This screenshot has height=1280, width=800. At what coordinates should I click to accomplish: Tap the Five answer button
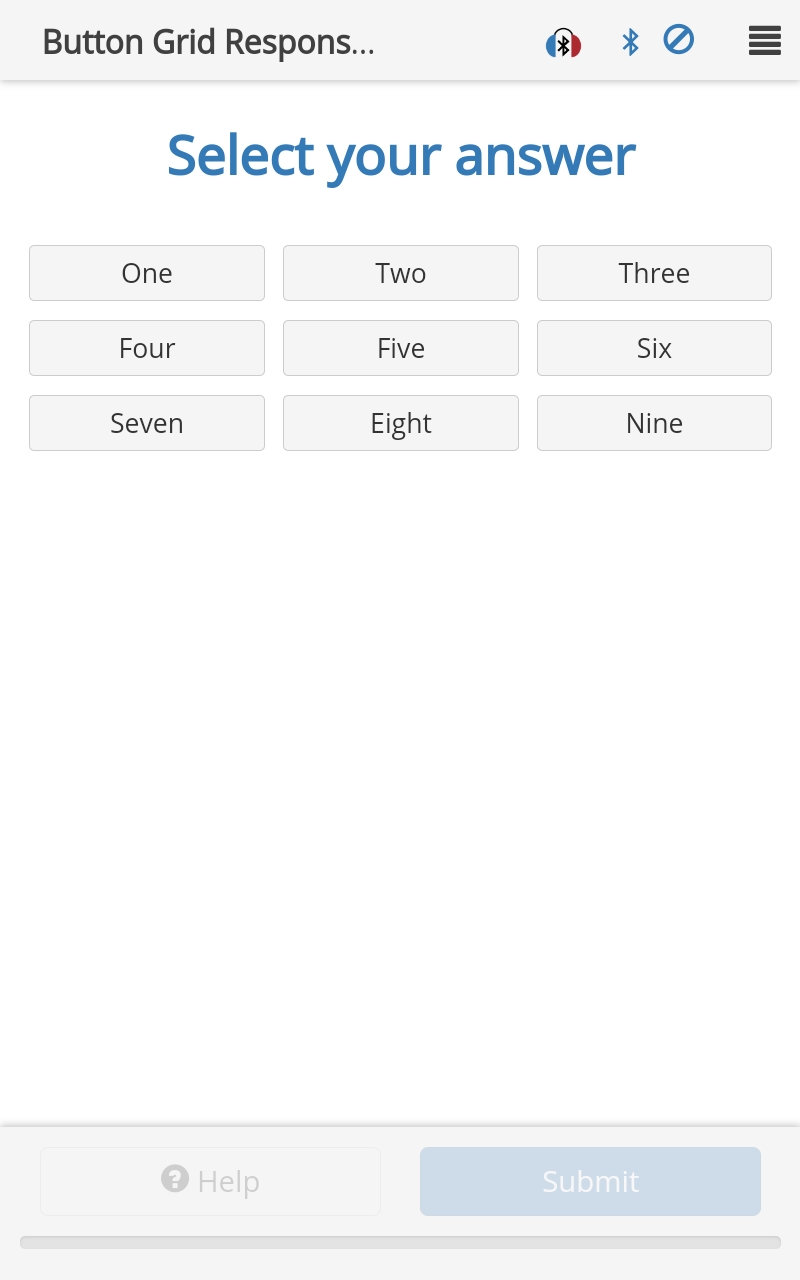401,348
